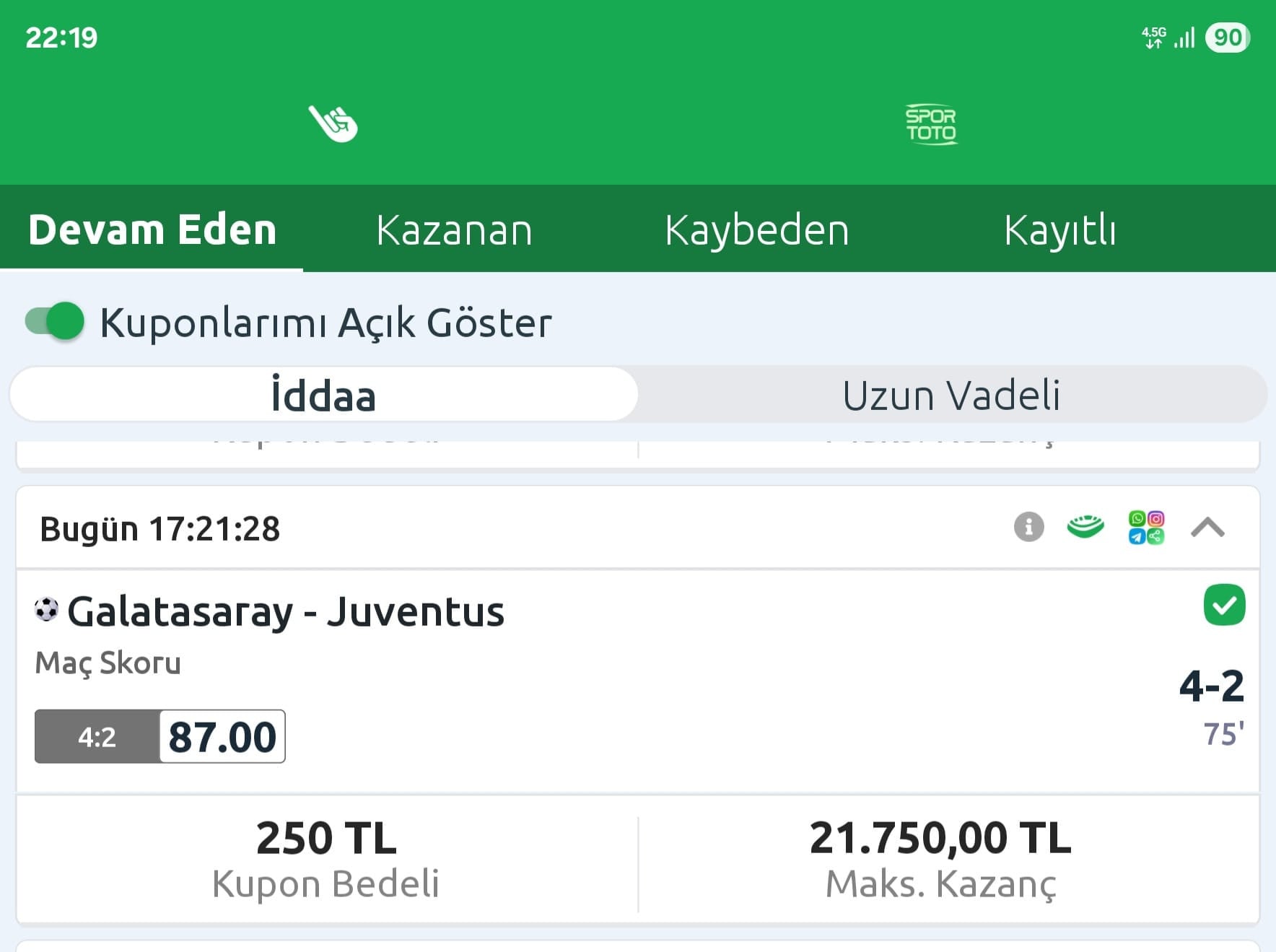Select the İddaa segment
The height and width of the screenshot is (952, 1276).
[323, 395]
